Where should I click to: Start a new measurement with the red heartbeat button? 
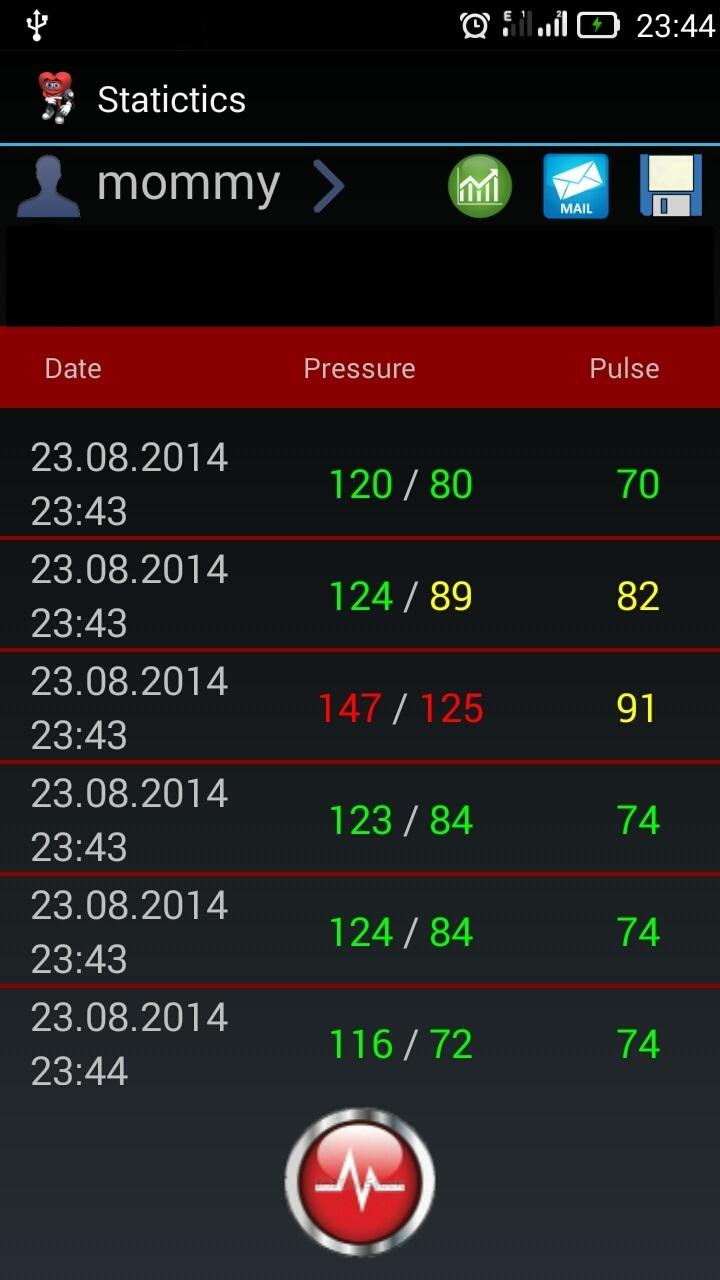pos(360,1181)
